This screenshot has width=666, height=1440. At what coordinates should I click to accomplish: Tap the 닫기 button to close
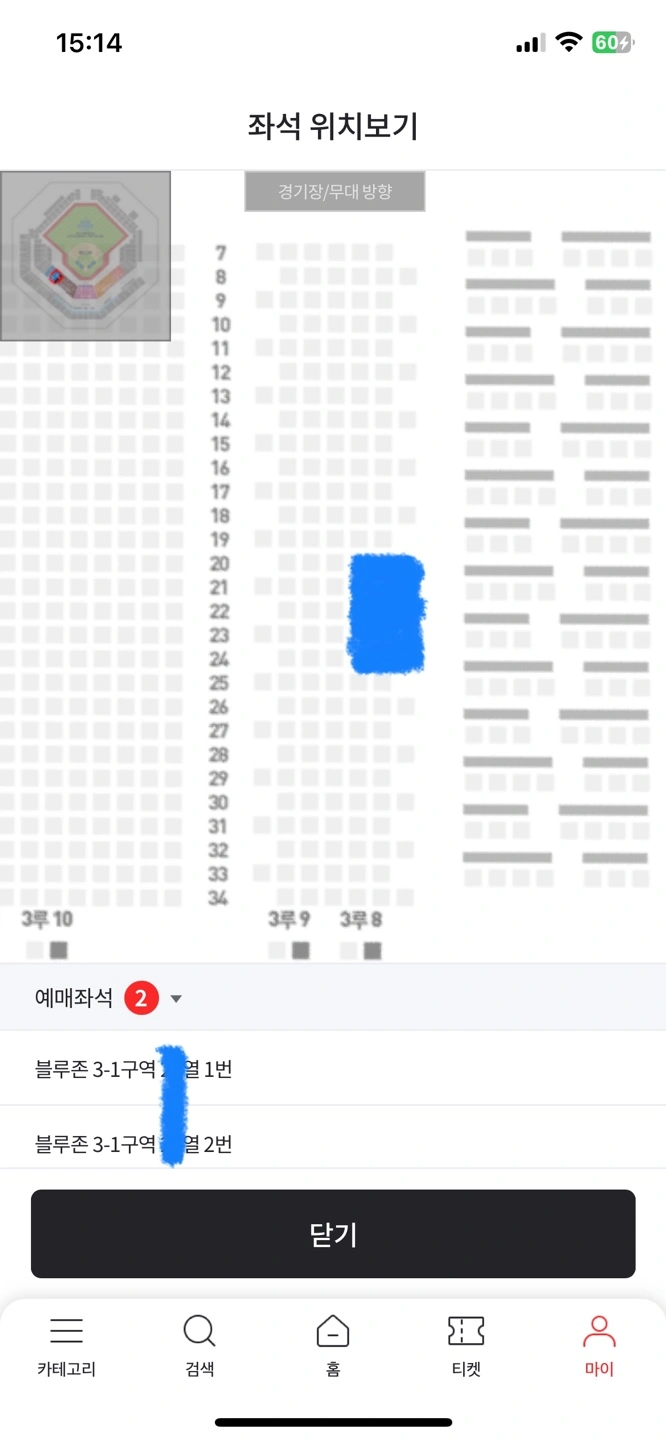333,1233
